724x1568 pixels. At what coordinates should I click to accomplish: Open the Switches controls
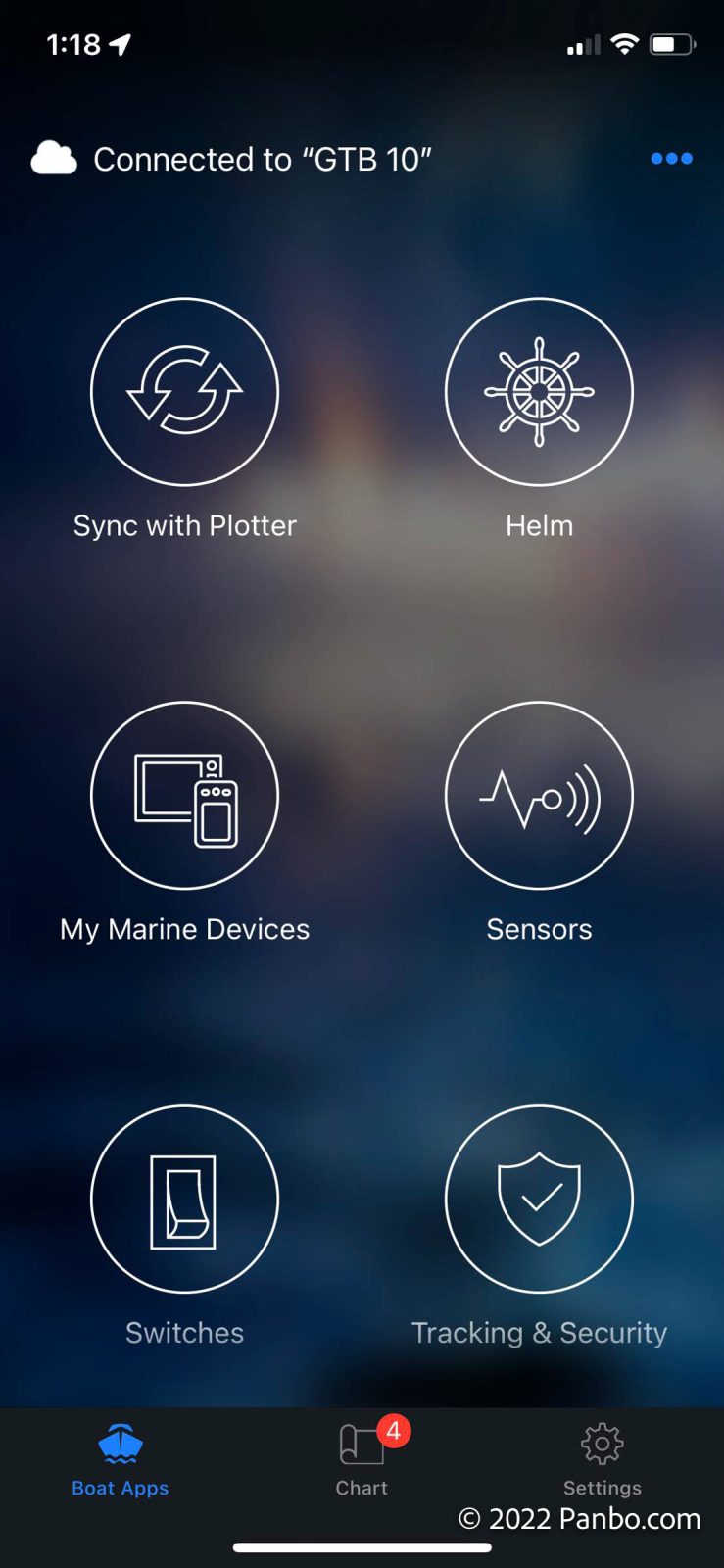point(184,1200)
